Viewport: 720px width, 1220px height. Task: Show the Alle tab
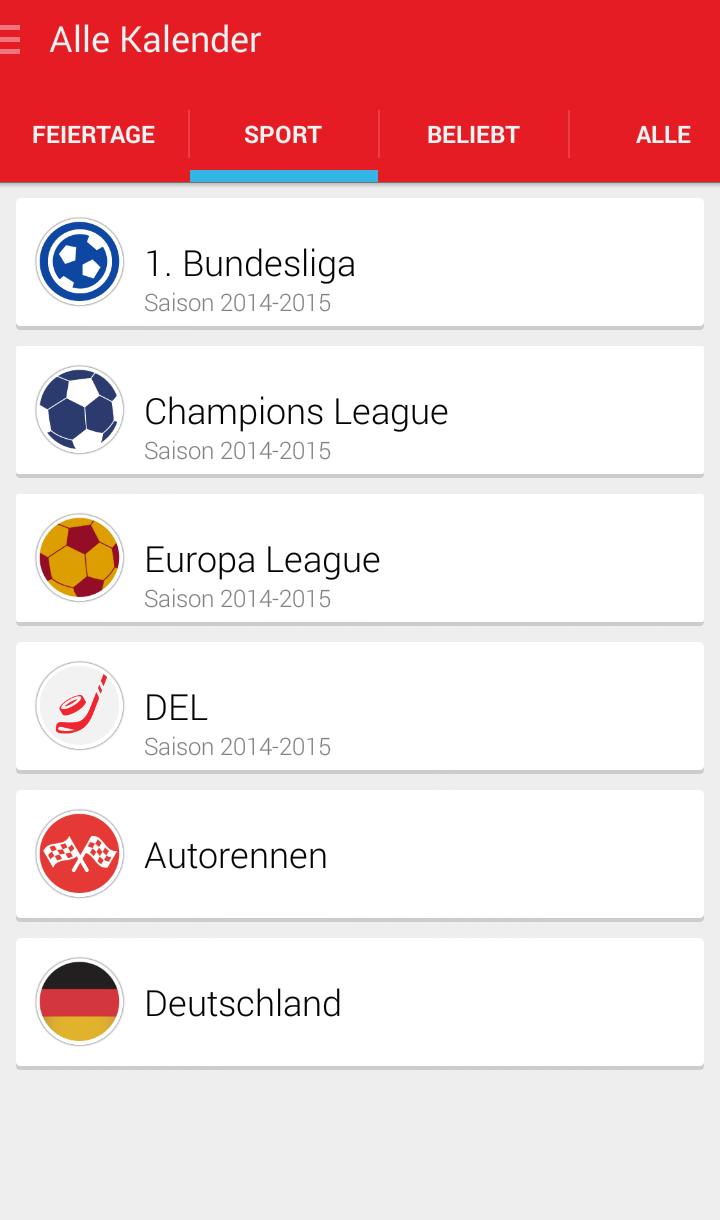point(662,135)
